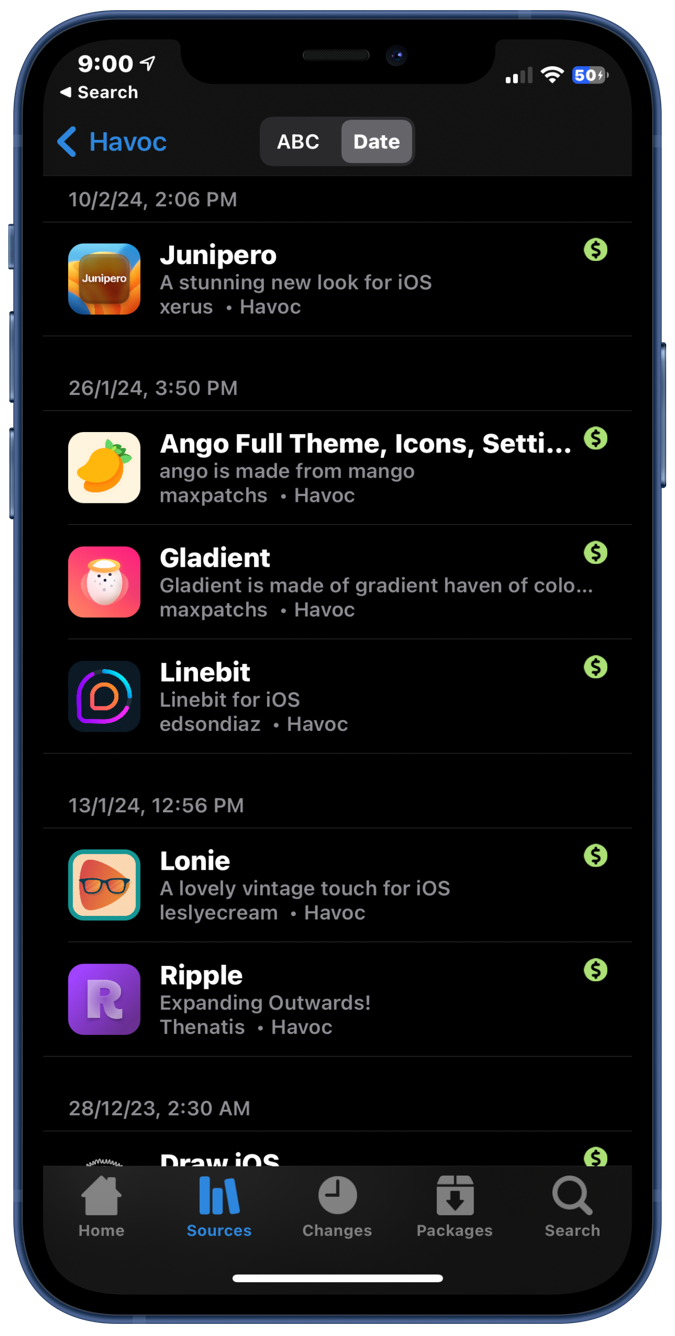The width and height of the screenshot is (675, 1336).
Task: Switch sorting to ABC
Action: click(x=298, y=142)
